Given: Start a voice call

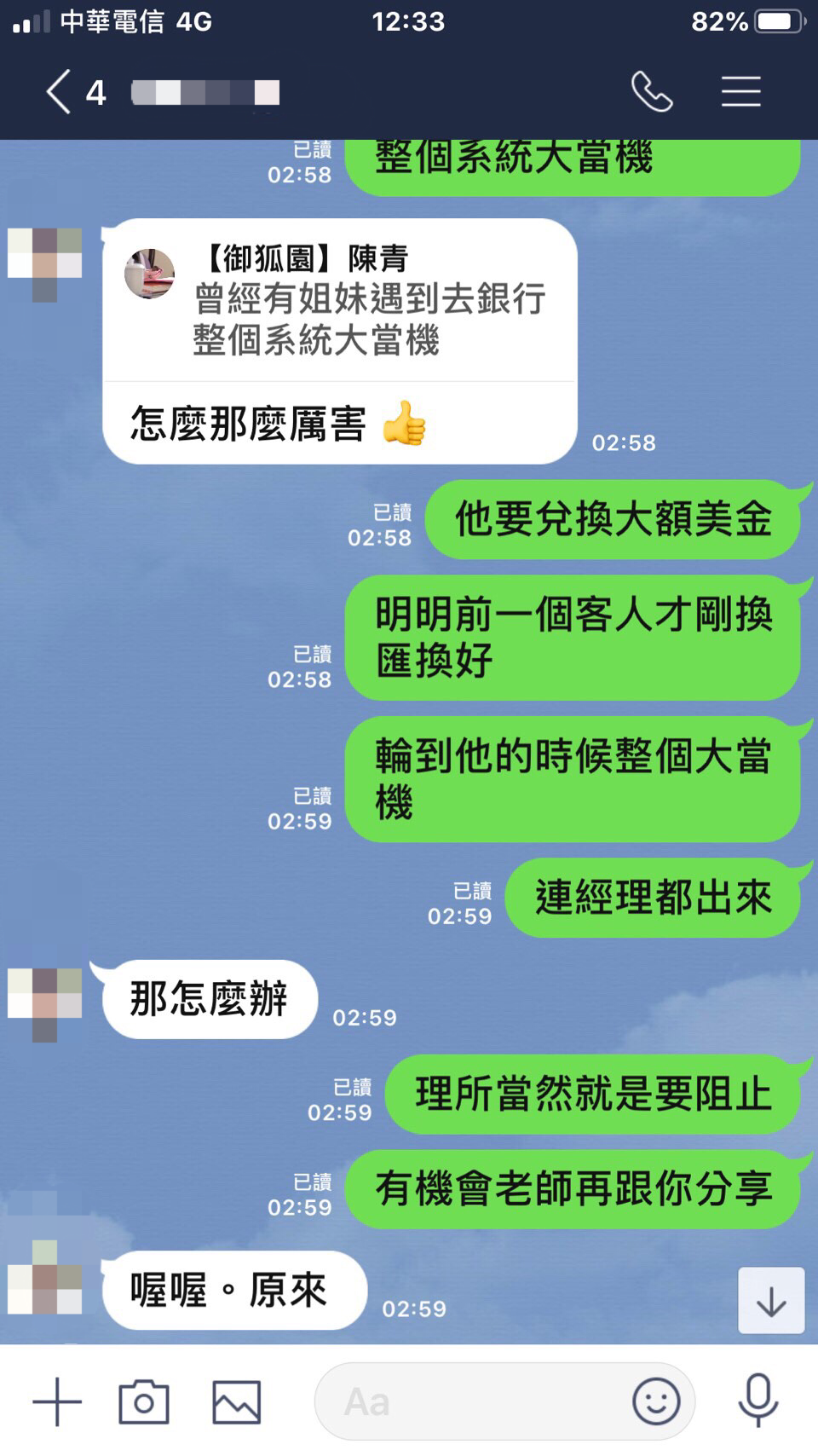Looking at the screenshot, I should point(652,92).
